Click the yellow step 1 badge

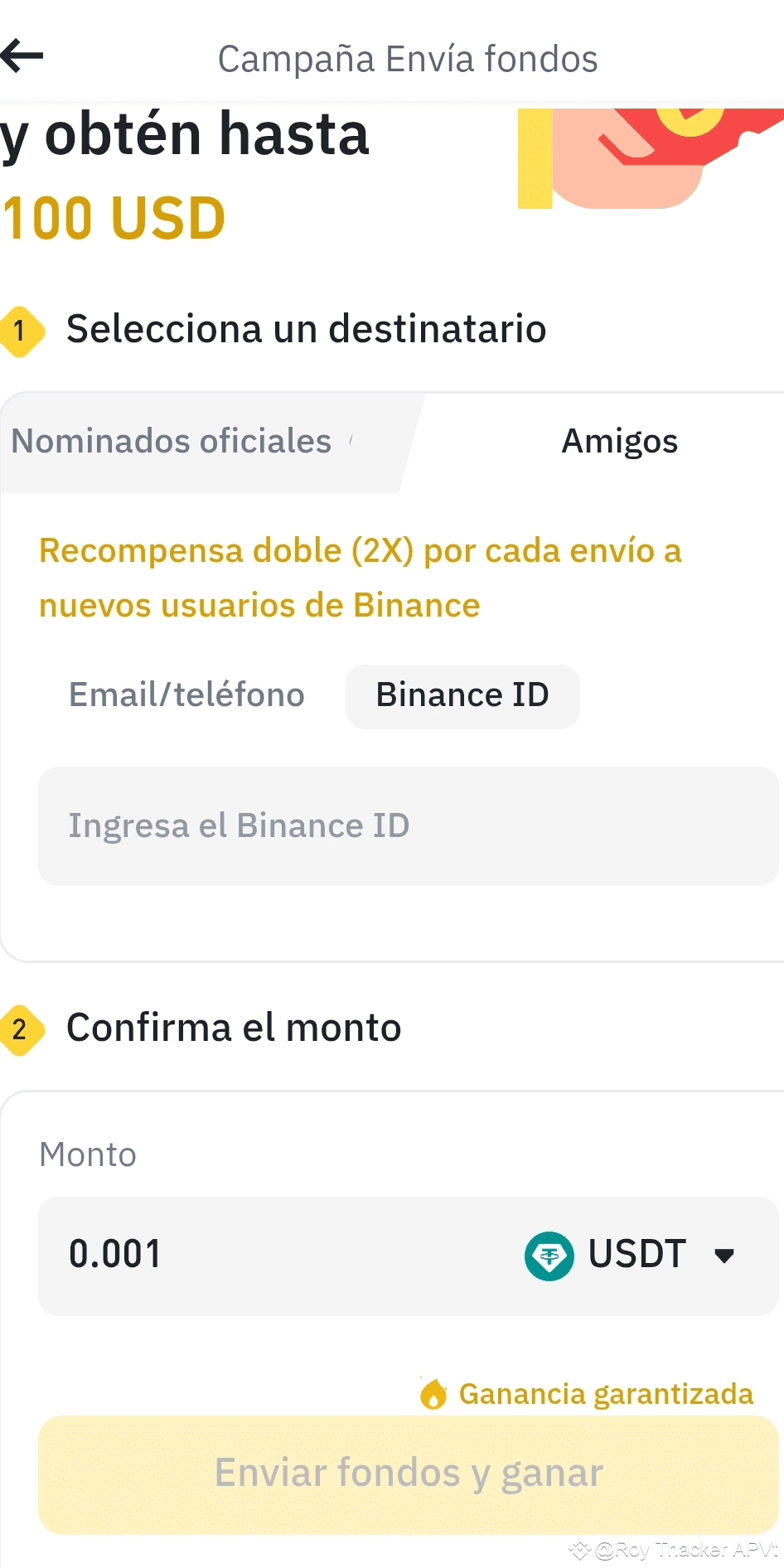pos(20,329)
